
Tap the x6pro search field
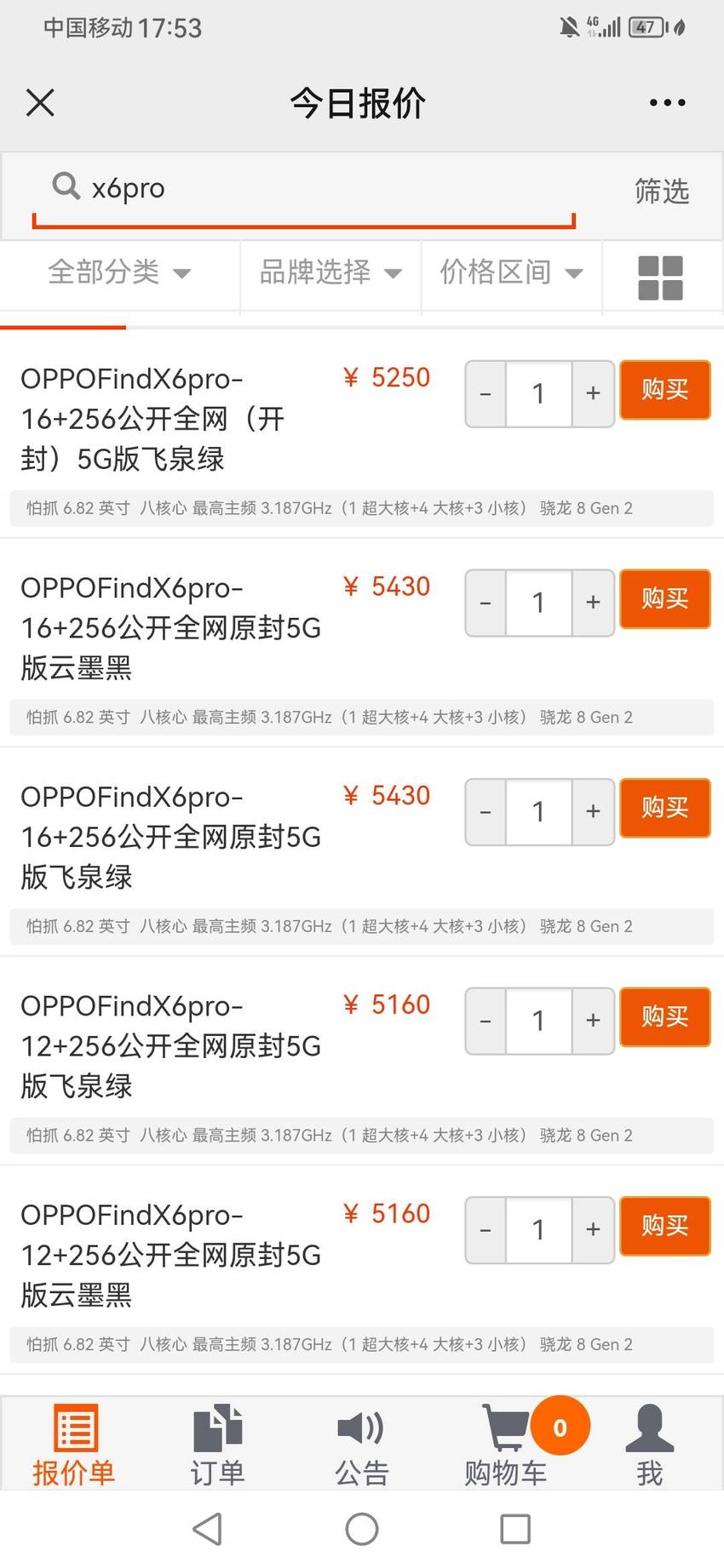pos(304,188)
